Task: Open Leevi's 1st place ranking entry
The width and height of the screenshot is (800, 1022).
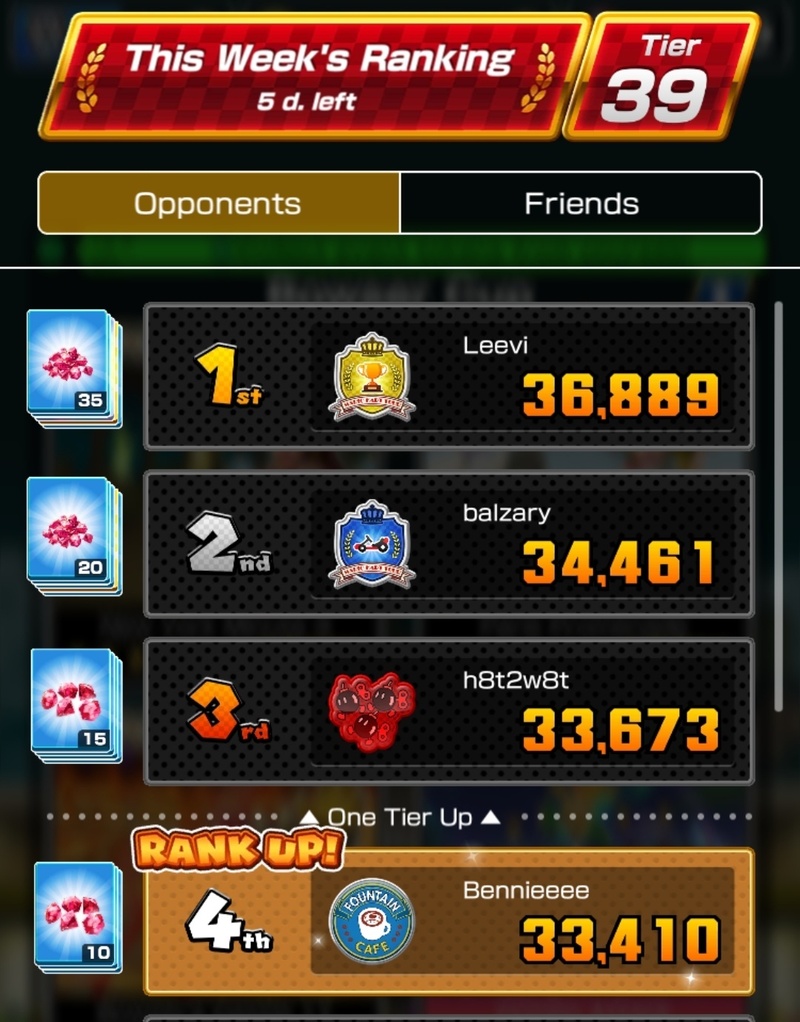Action: (449, 377)
